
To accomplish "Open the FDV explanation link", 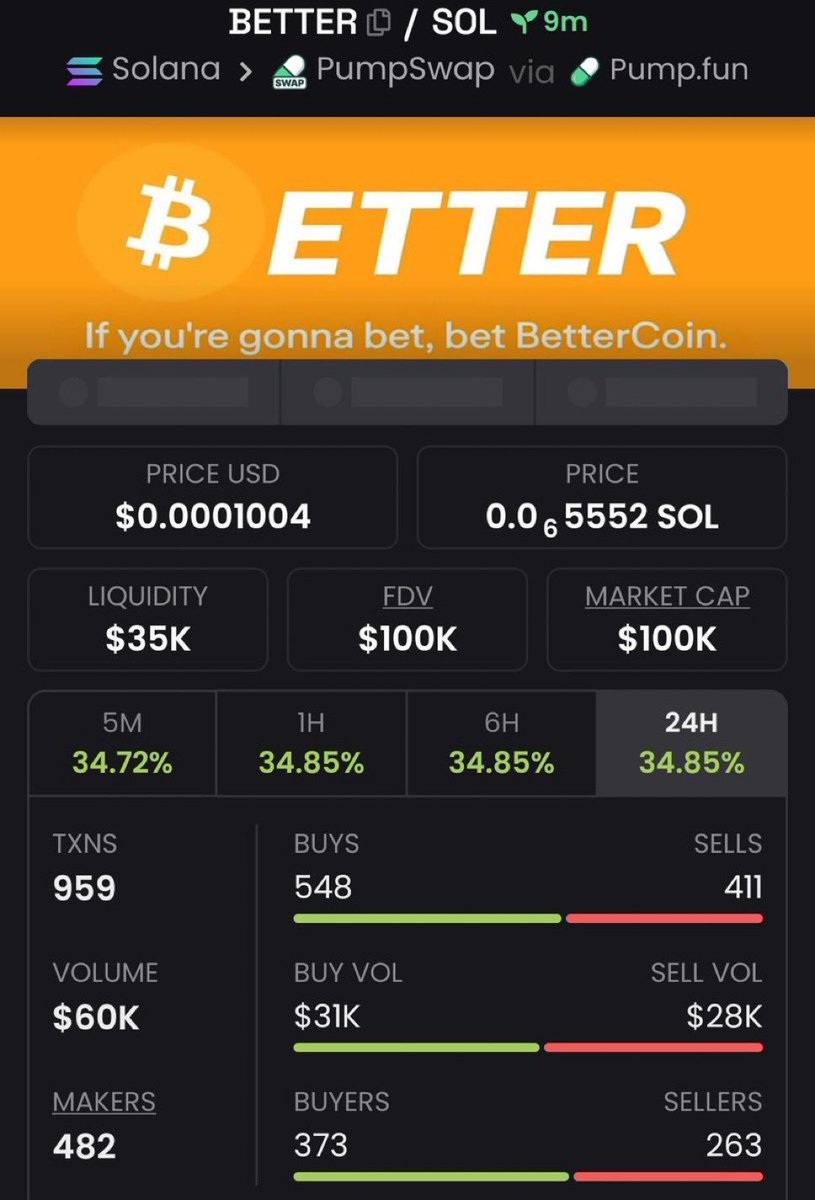I will 407,596.
